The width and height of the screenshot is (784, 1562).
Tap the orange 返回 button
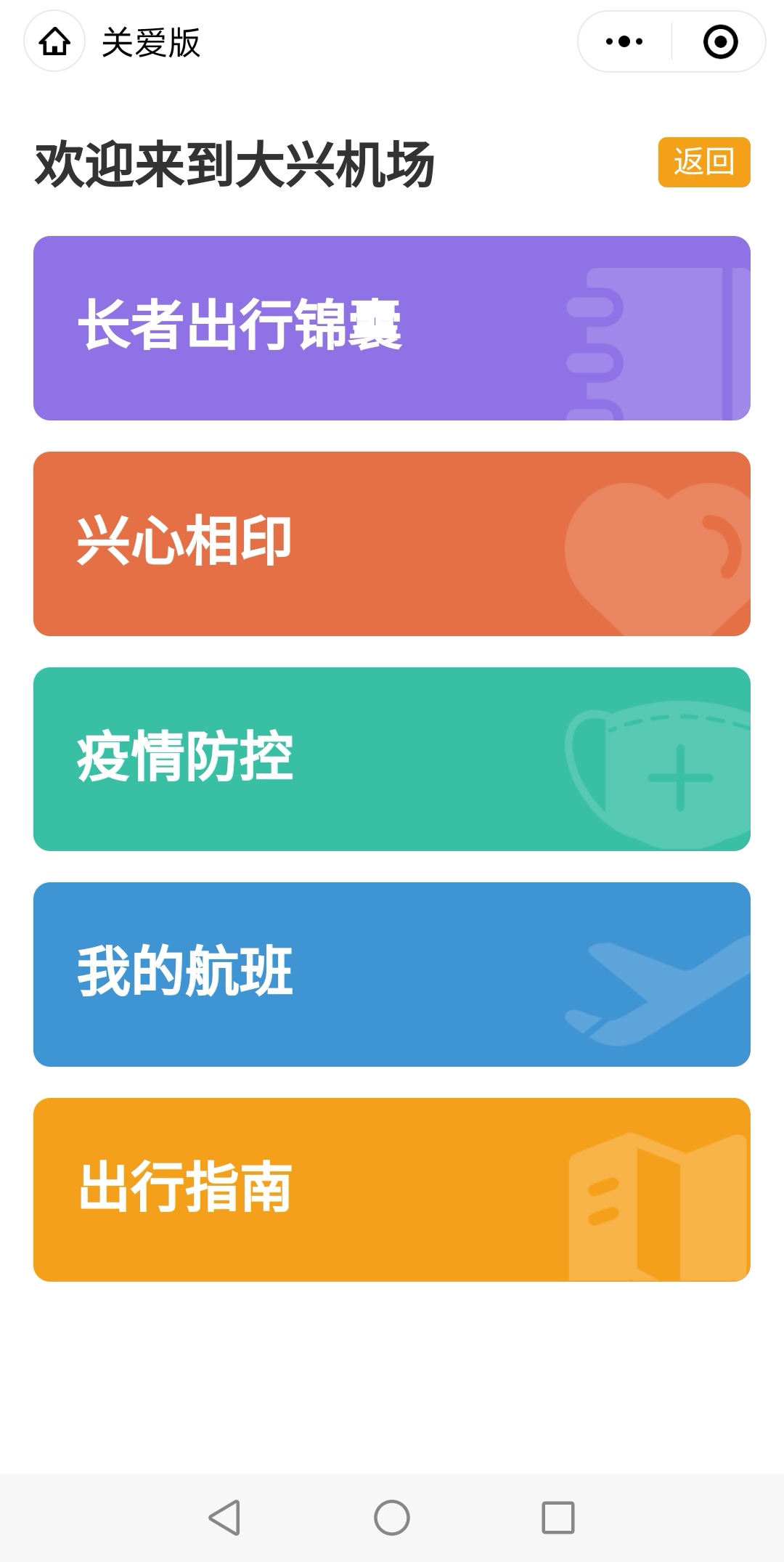click(703, 162)
